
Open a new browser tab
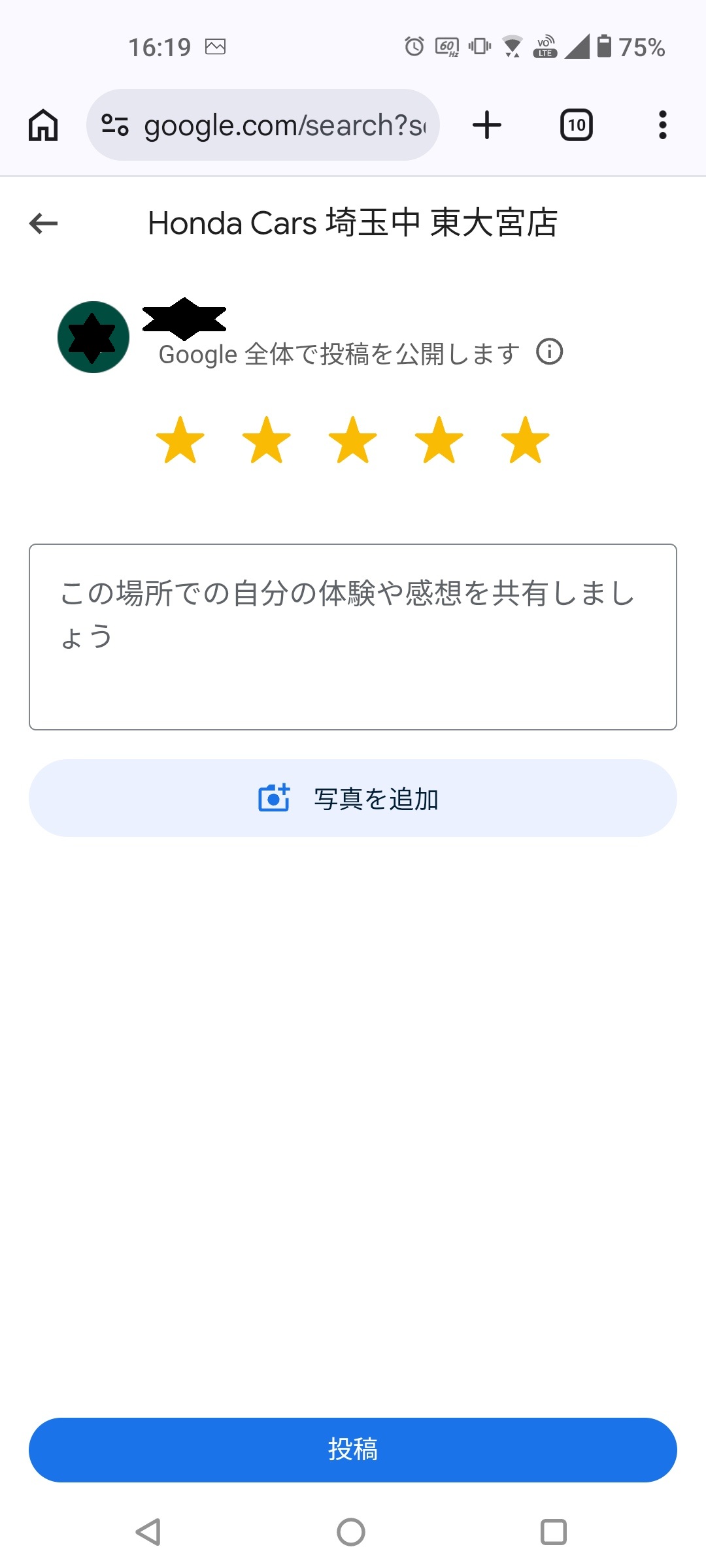(487, 125)
